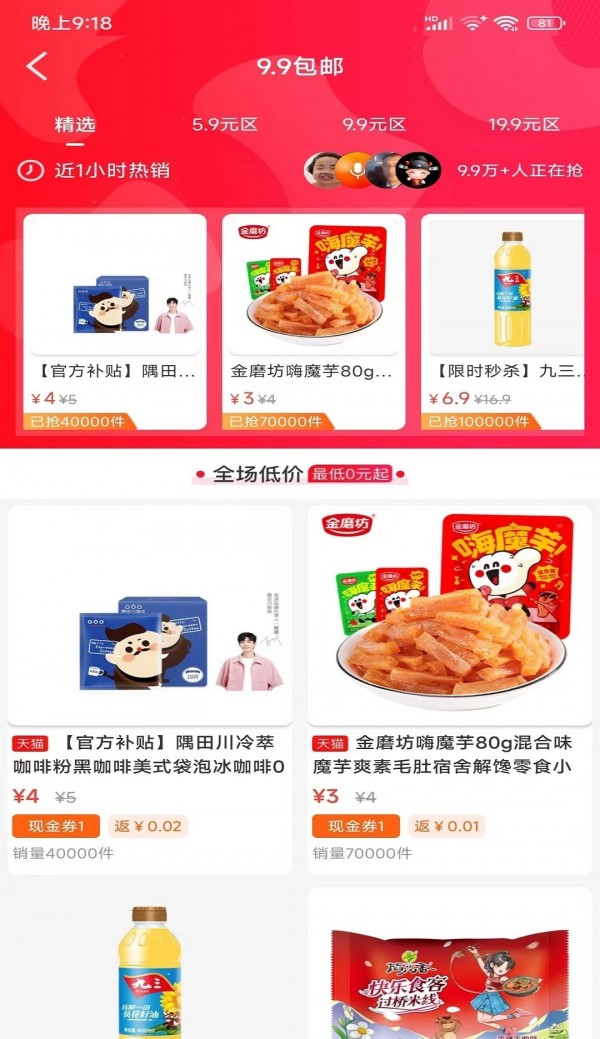Claim 现金券1 on the 隅田川 coffee item
Viewport: 600px width, 1039px height.
(56, 826)
